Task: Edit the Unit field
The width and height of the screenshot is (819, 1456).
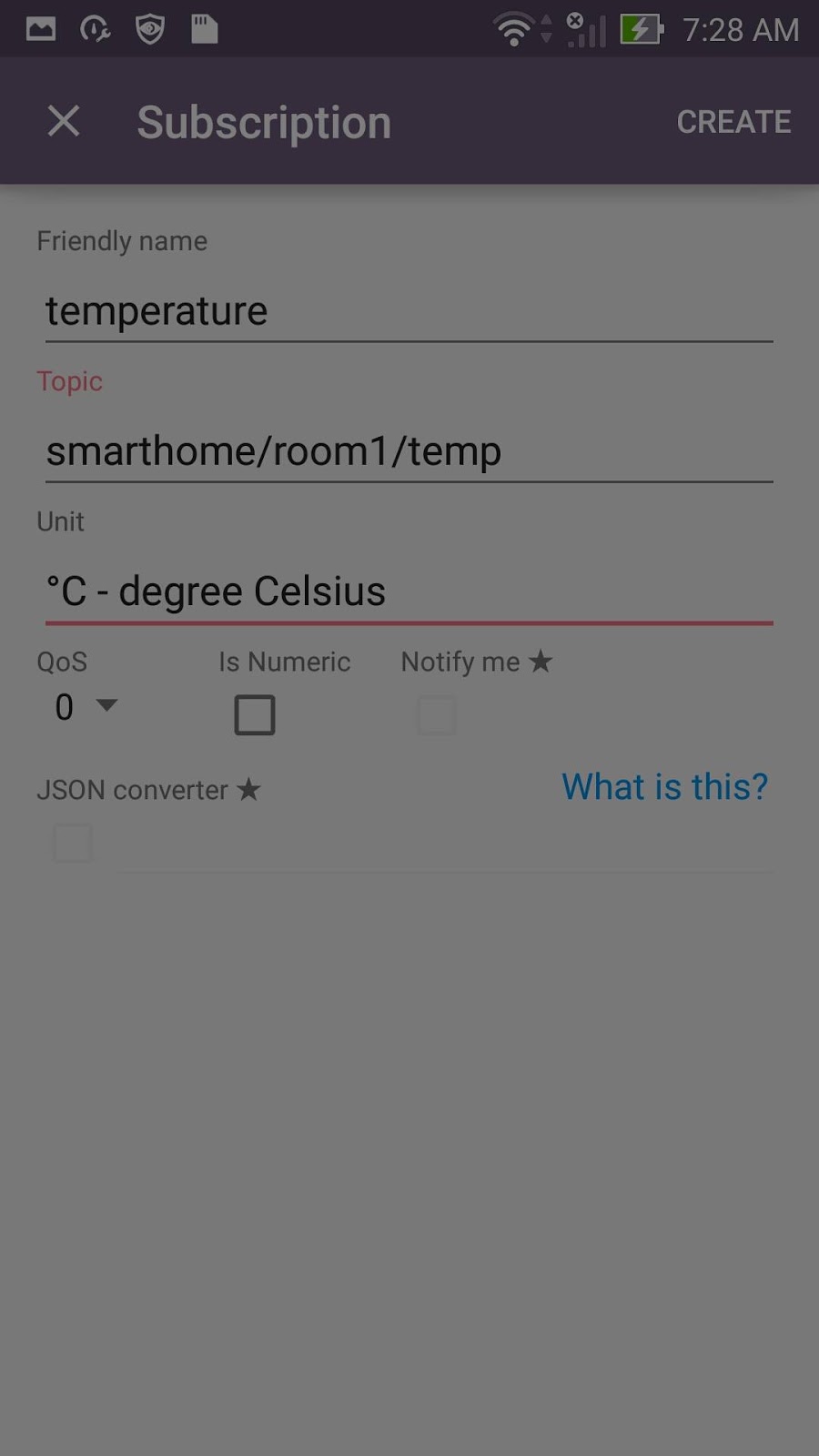Action: 408,591
